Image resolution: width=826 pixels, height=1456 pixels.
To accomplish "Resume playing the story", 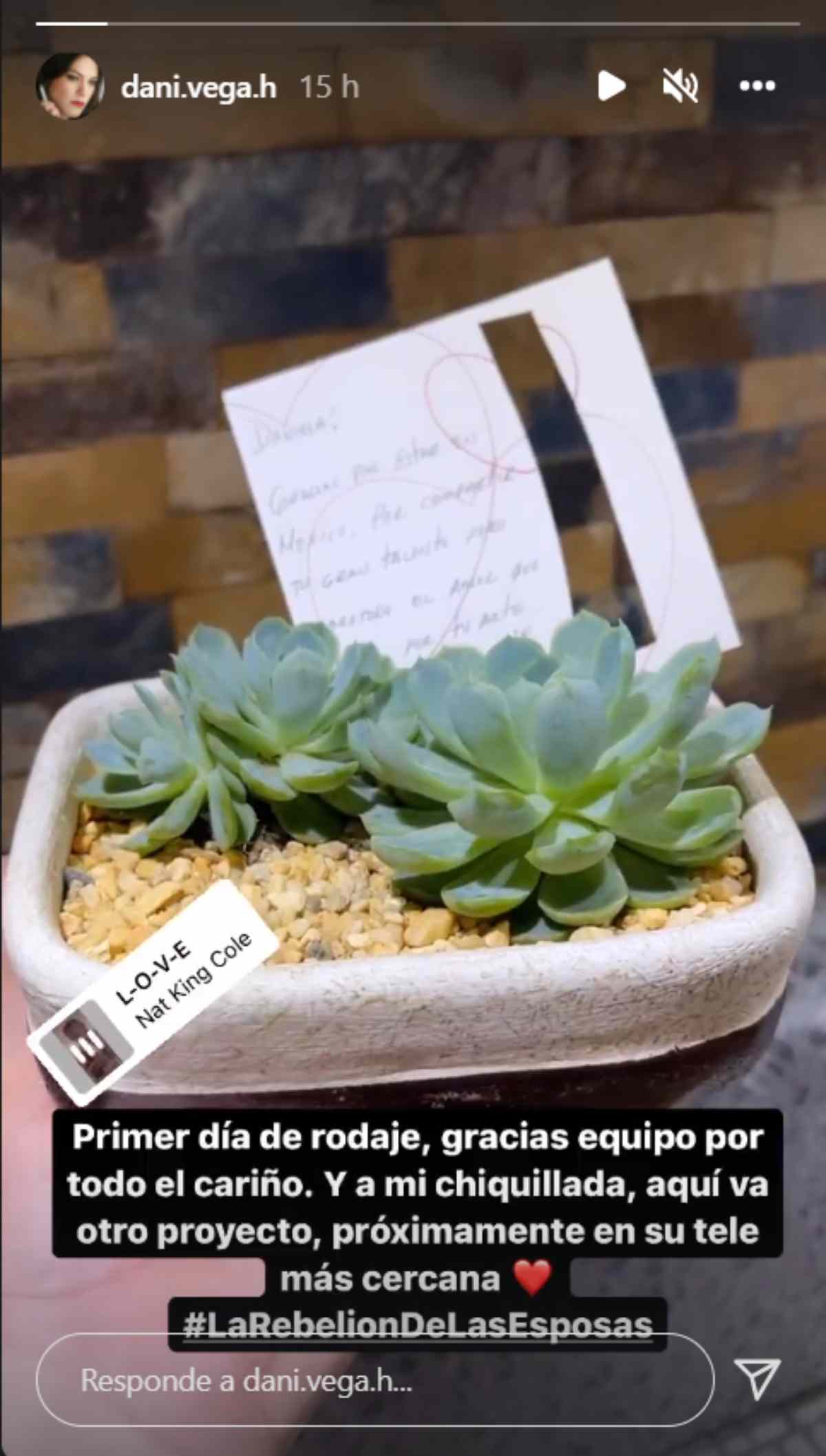I will tap(611, 86).
